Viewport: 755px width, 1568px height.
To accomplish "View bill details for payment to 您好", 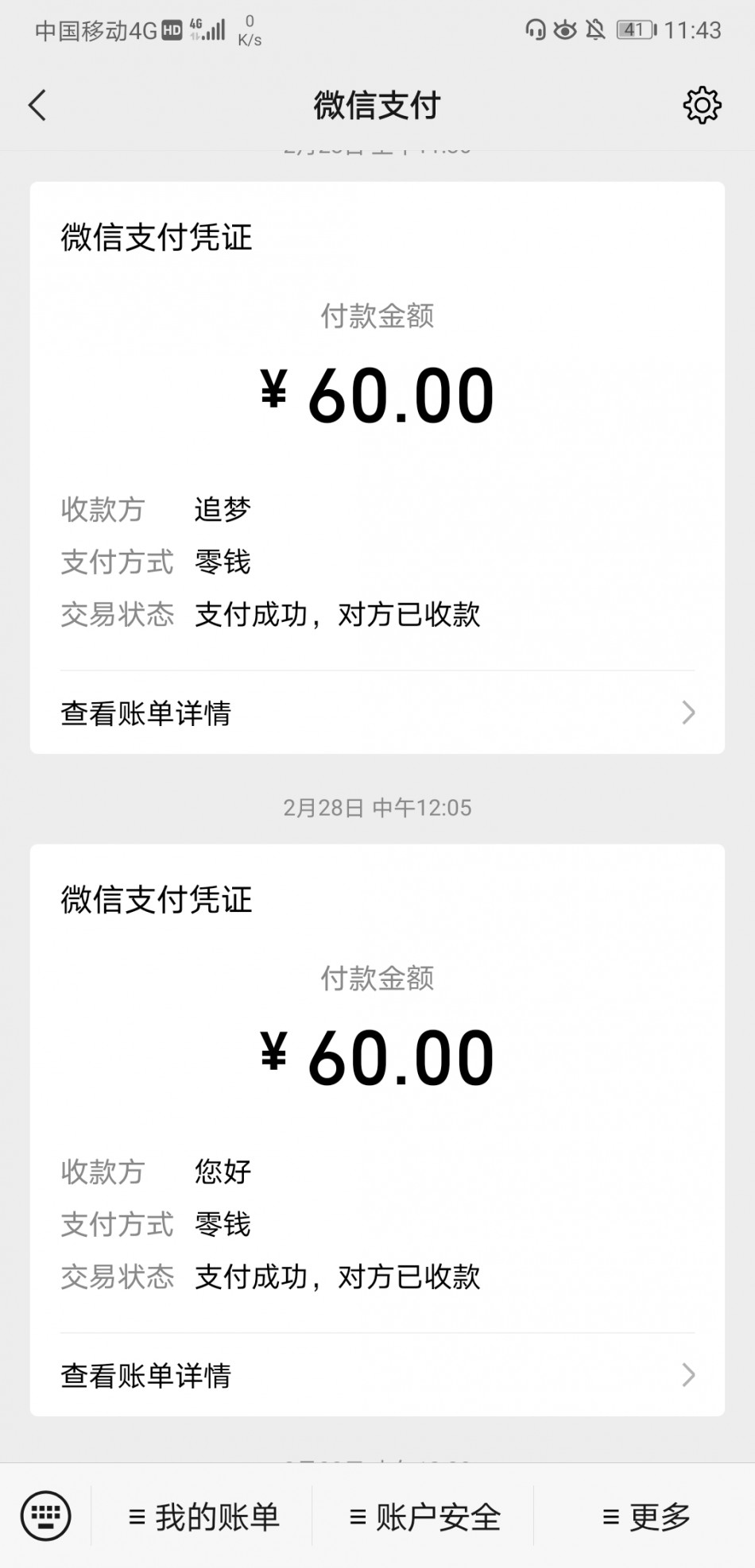I will (377, 1375).
